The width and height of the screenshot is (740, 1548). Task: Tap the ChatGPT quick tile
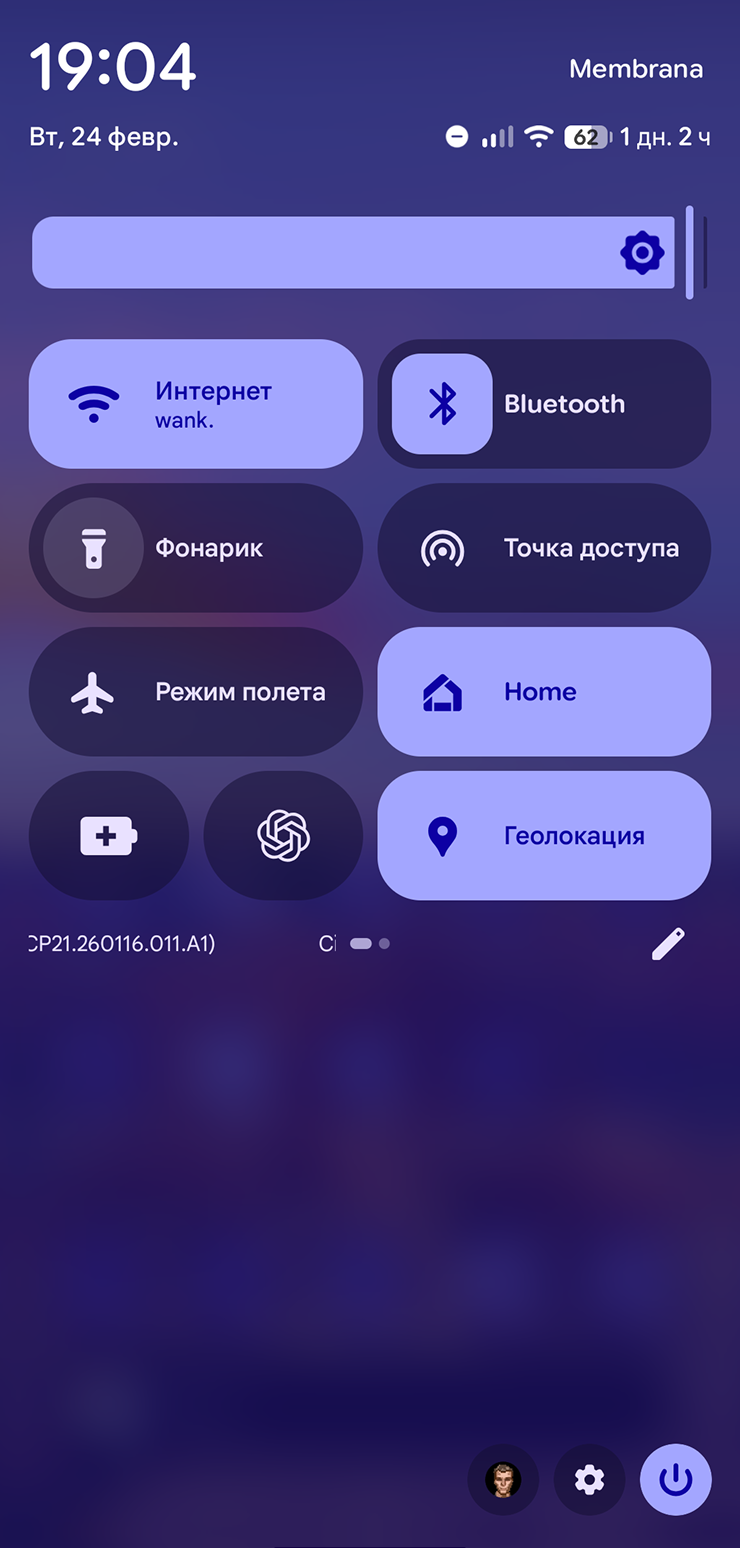(x=283, y=836)
